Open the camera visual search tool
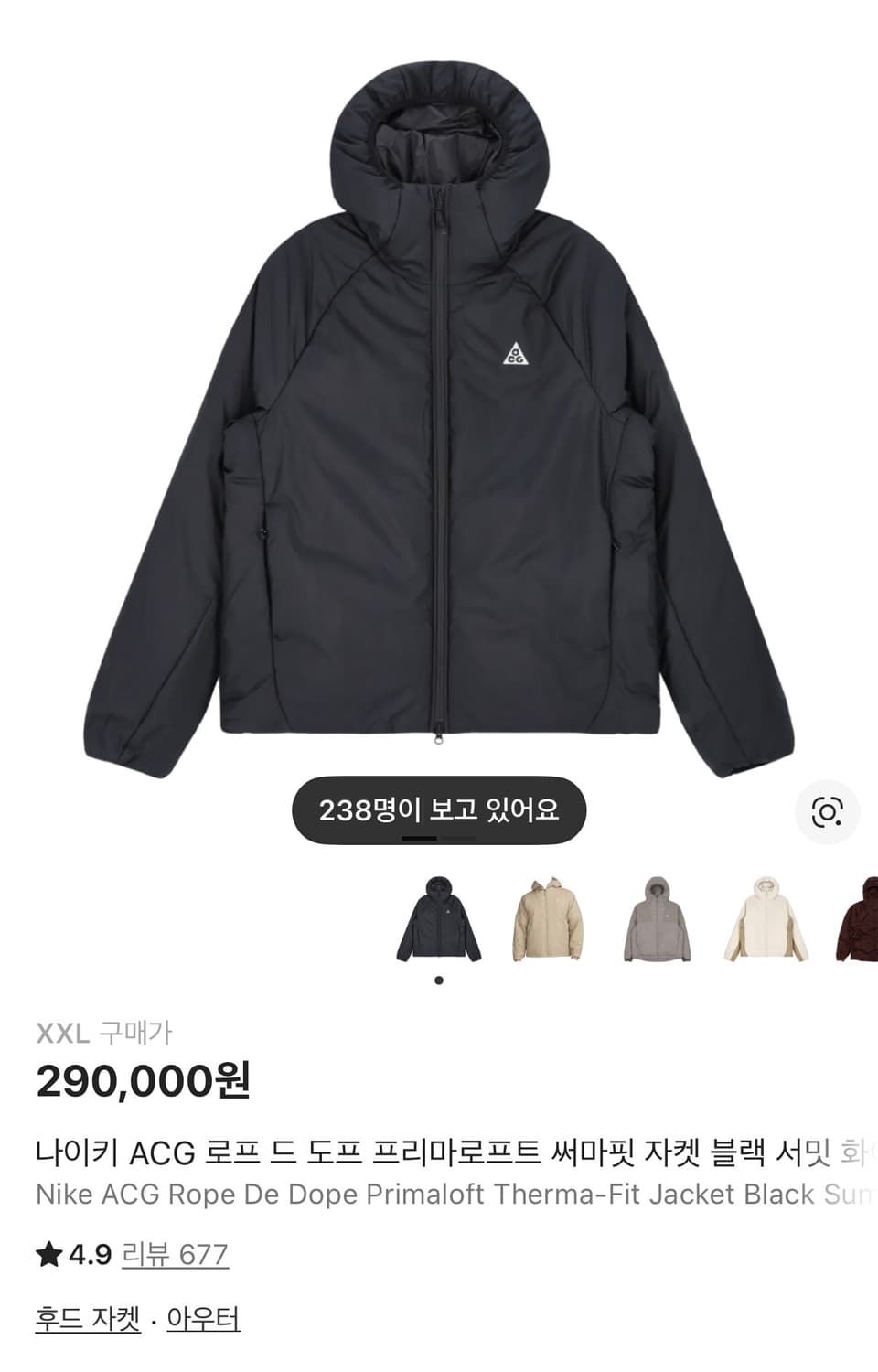Viewport: 878px width, 1372px height. pyautogui.click(x=826, y=810)
